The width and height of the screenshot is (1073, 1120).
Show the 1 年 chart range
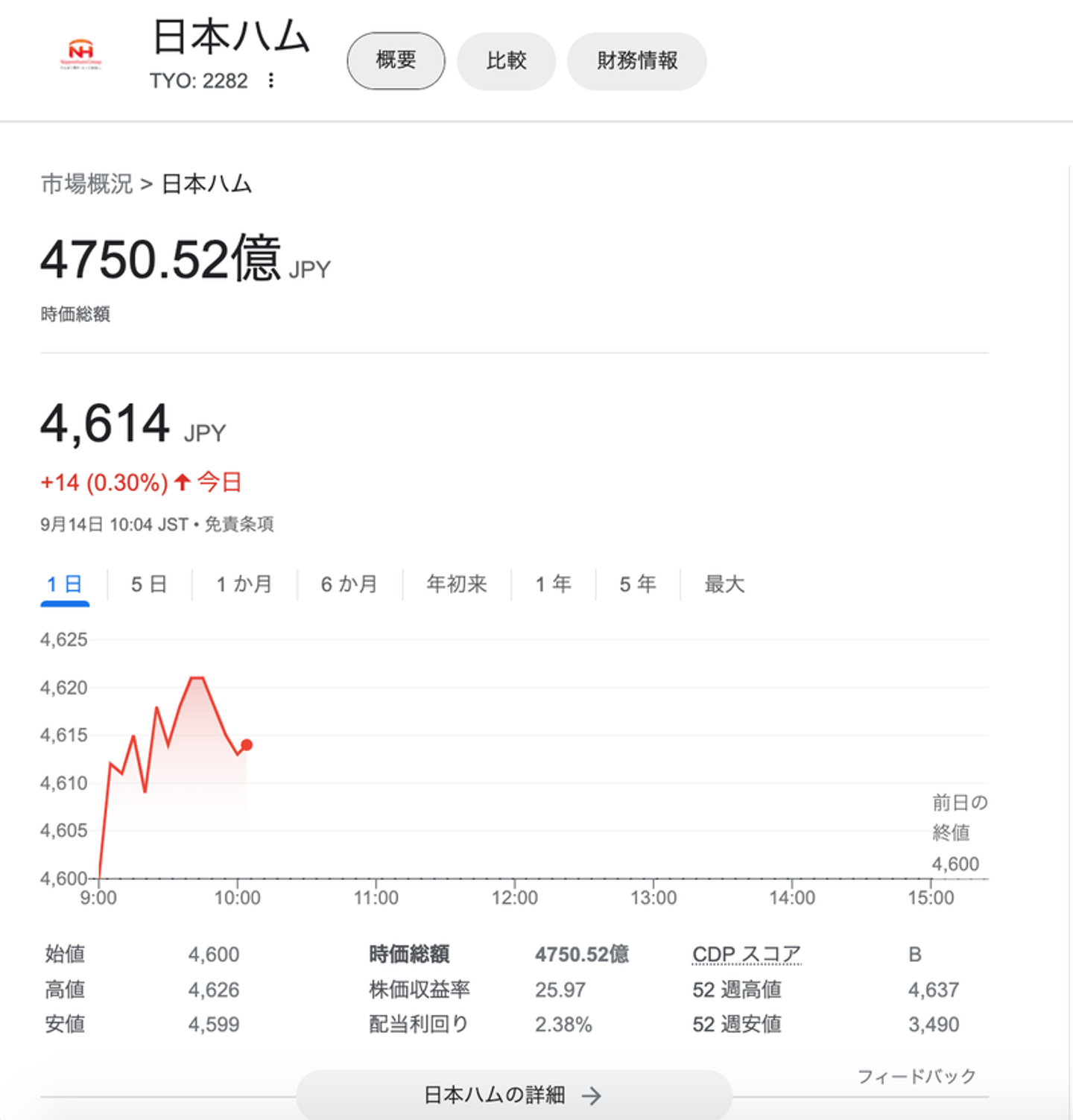[x=553, y=584]
